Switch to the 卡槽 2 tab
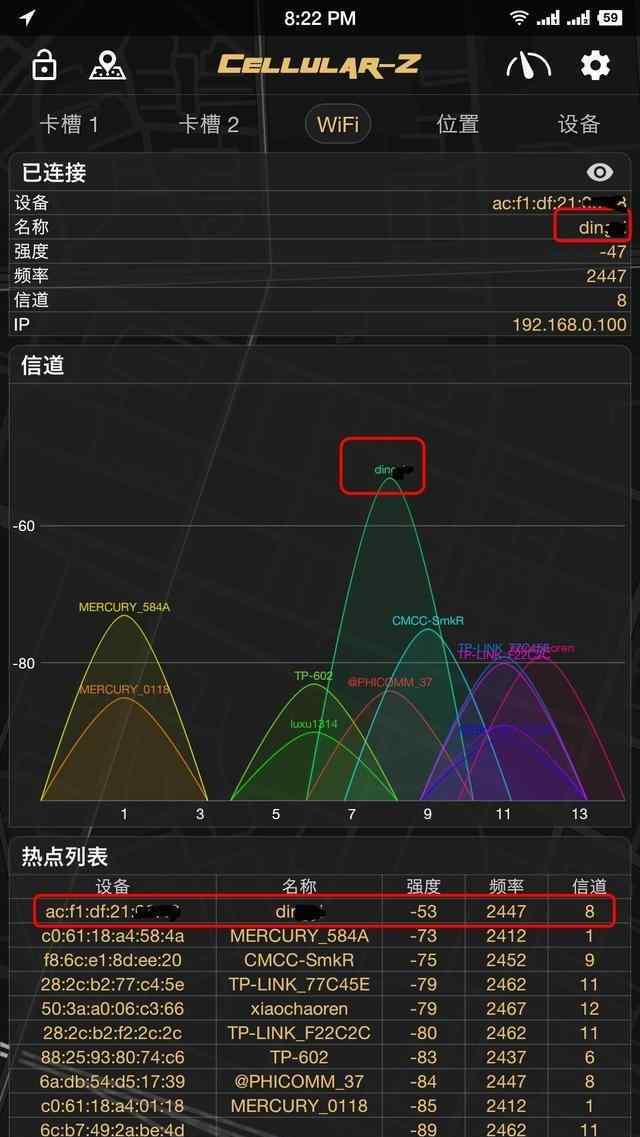 pyautogui.click(x=209, y=125)
